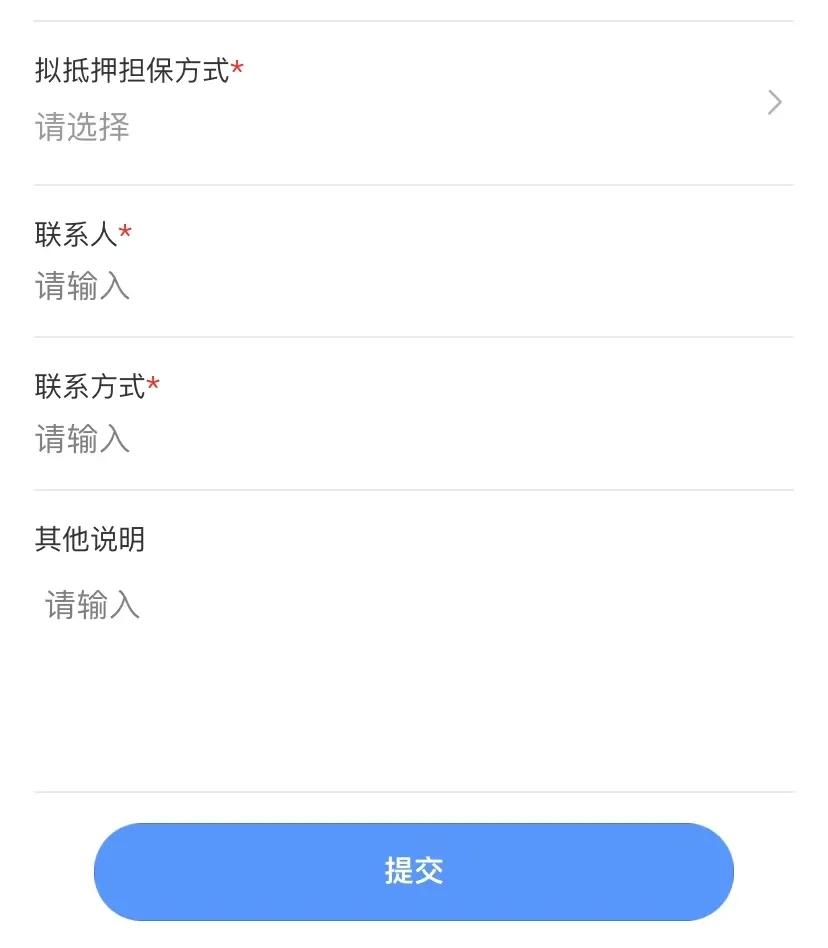Tap the 请输入 placeholder under 联系人

(83, 288)
